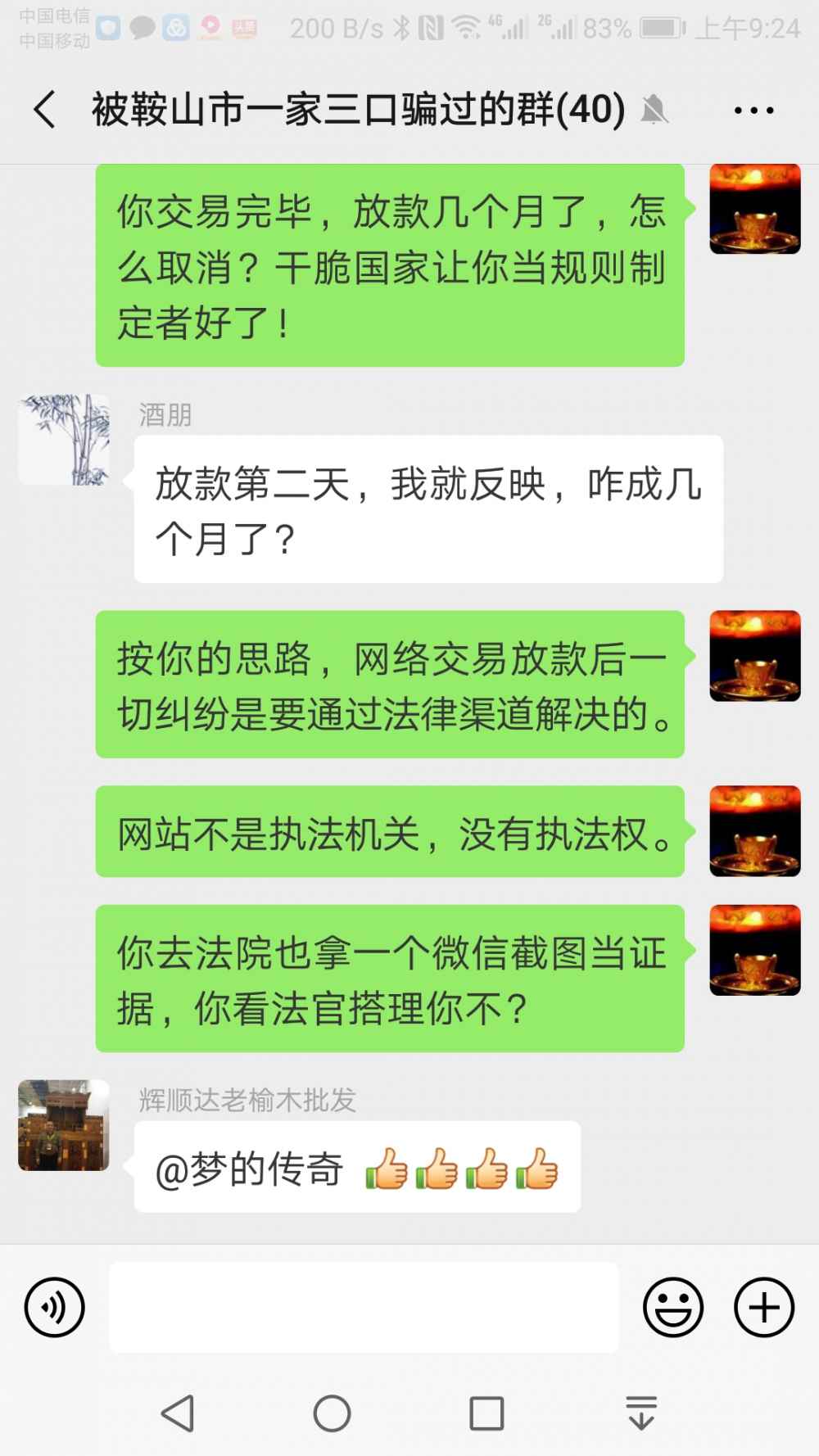The height and width of the screenshot is (1456, 819).
Task: Focus the message text field
Action: (x=364, y=1307)
